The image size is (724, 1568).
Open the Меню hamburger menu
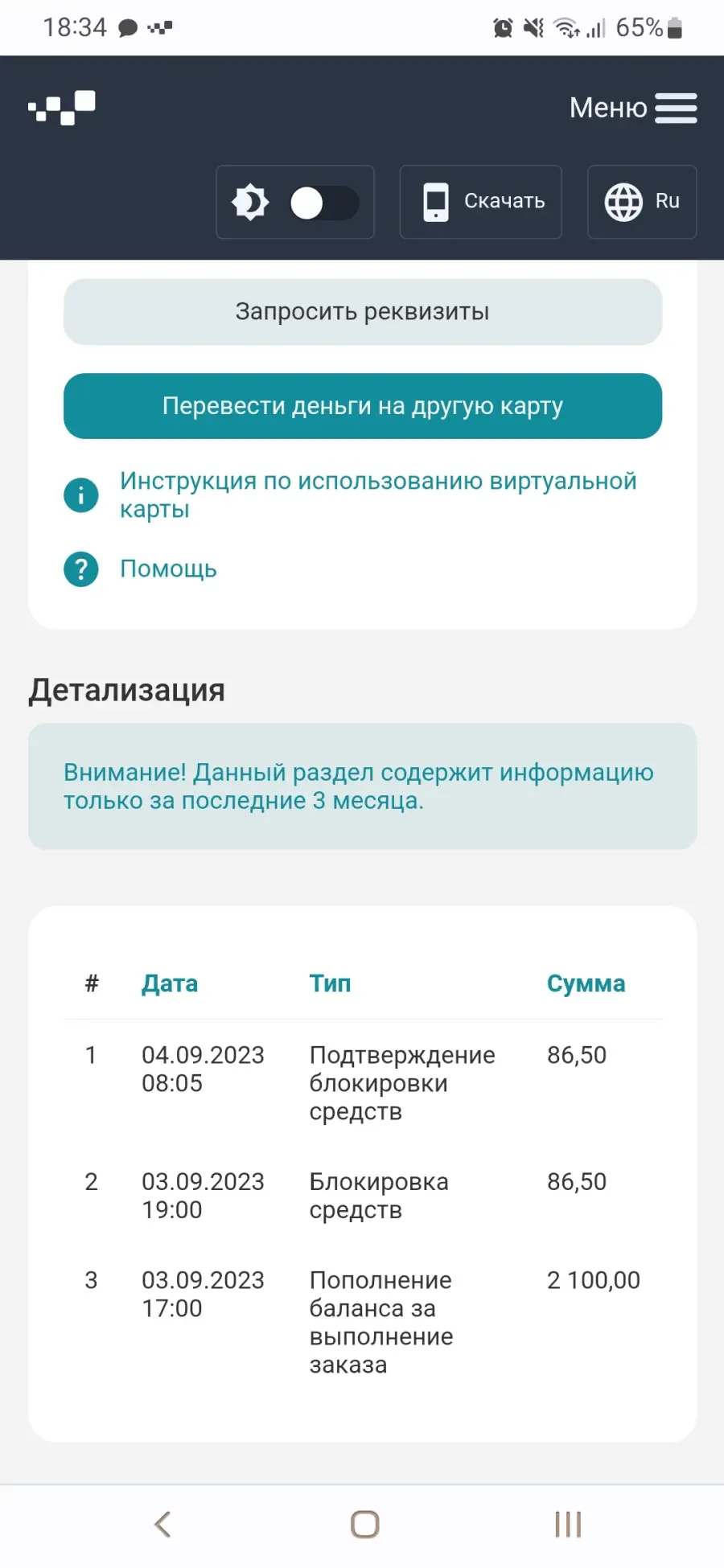point(633,108)
